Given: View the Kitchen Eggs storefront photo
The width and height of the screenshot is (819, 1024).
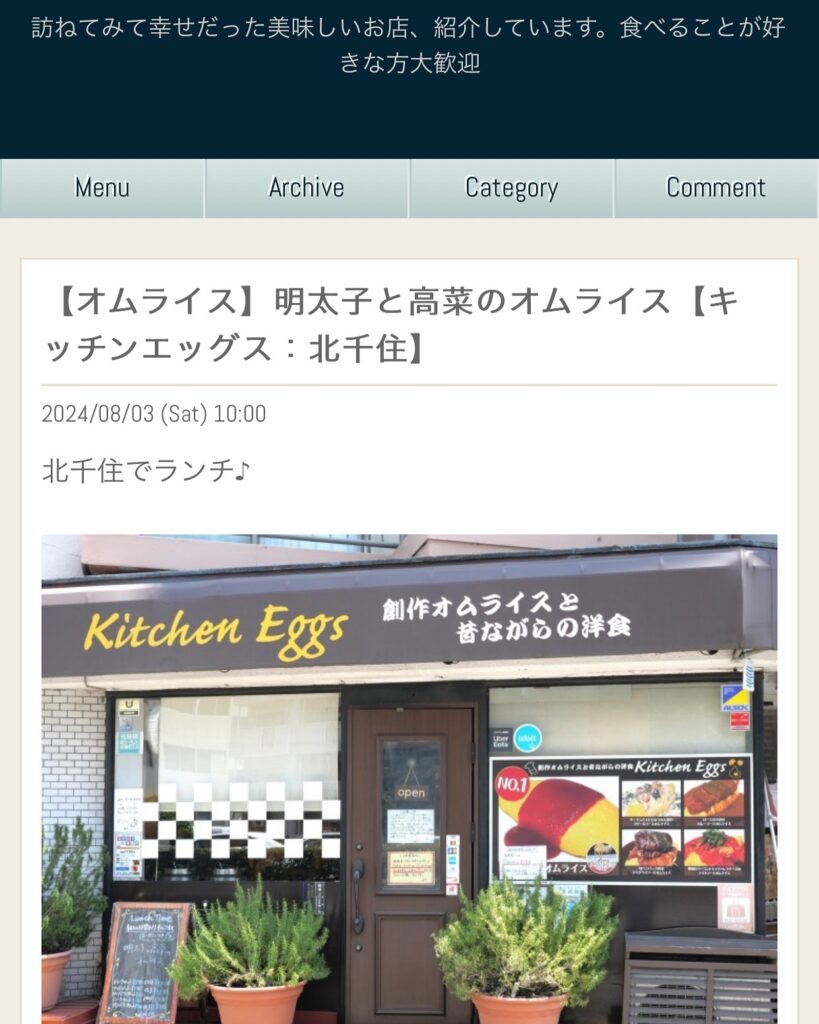Looking at the screenshot, I should pyautogui.click(x=409, y=778).
